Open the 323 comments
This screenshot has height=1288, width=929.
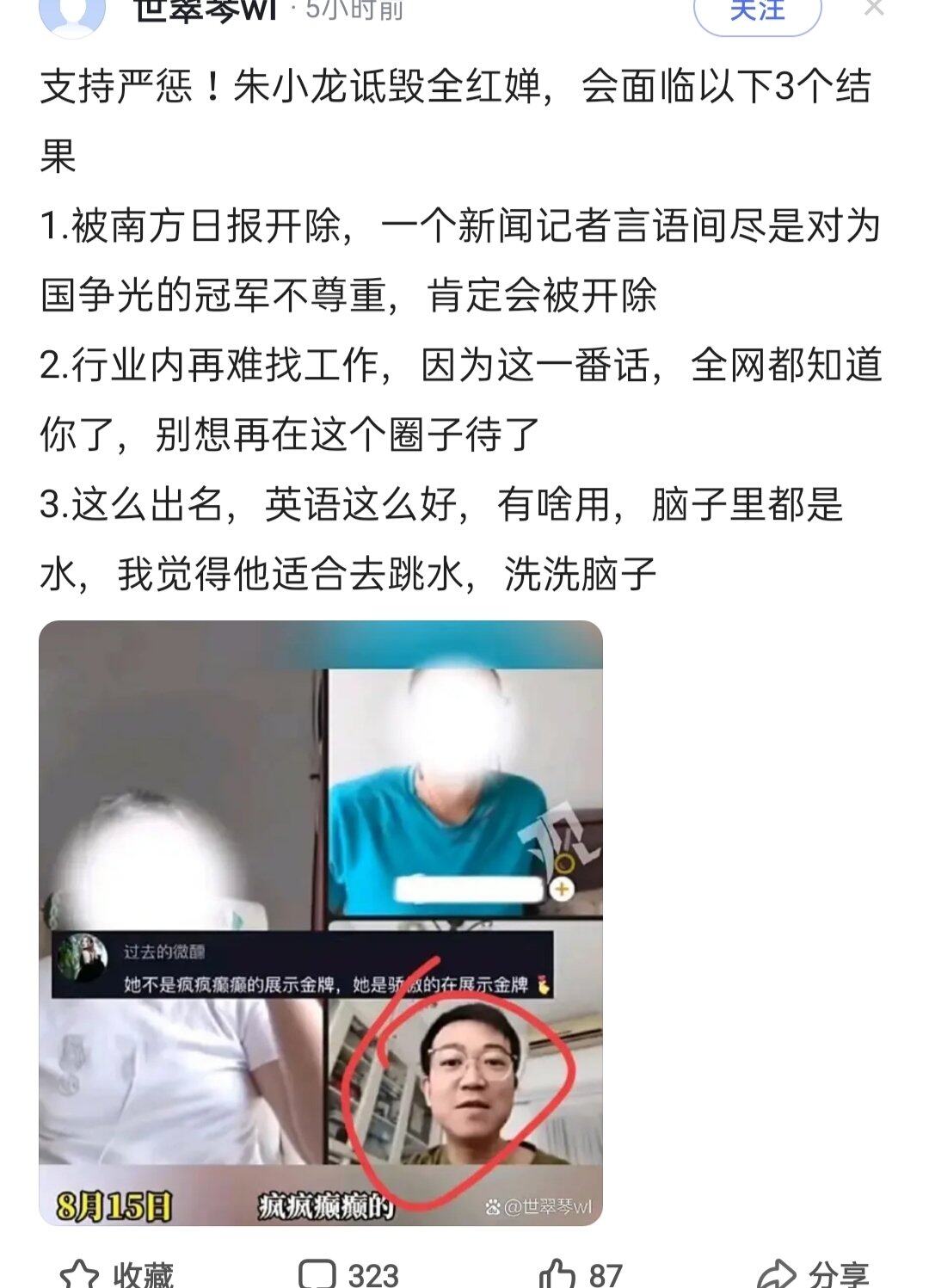[348, 1273]
